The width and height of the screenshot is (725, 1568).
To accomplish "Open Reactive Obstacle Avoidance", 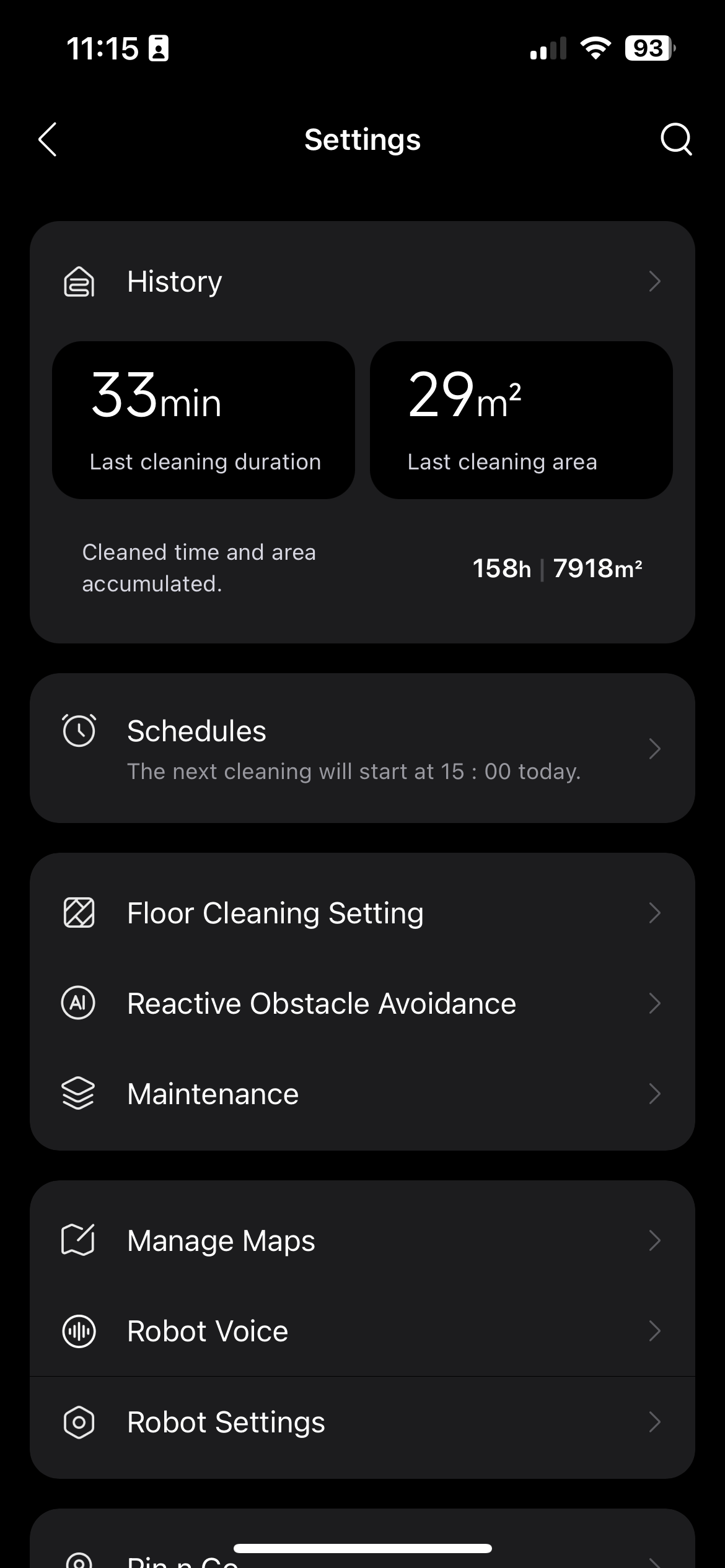I will (x=362, y=1003).
